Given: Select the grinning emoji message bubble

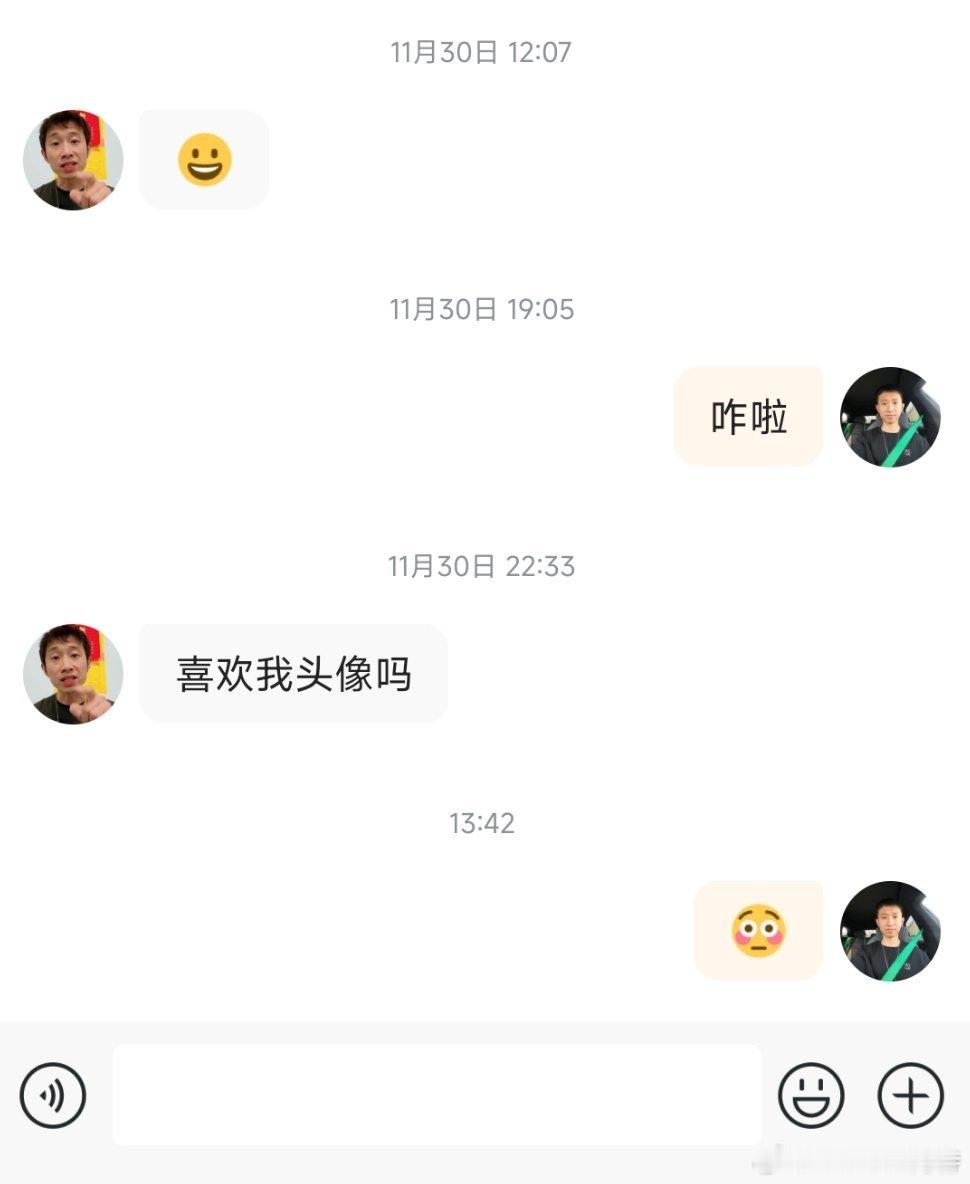Looking at the screenshot, I should tap(205, 158).
